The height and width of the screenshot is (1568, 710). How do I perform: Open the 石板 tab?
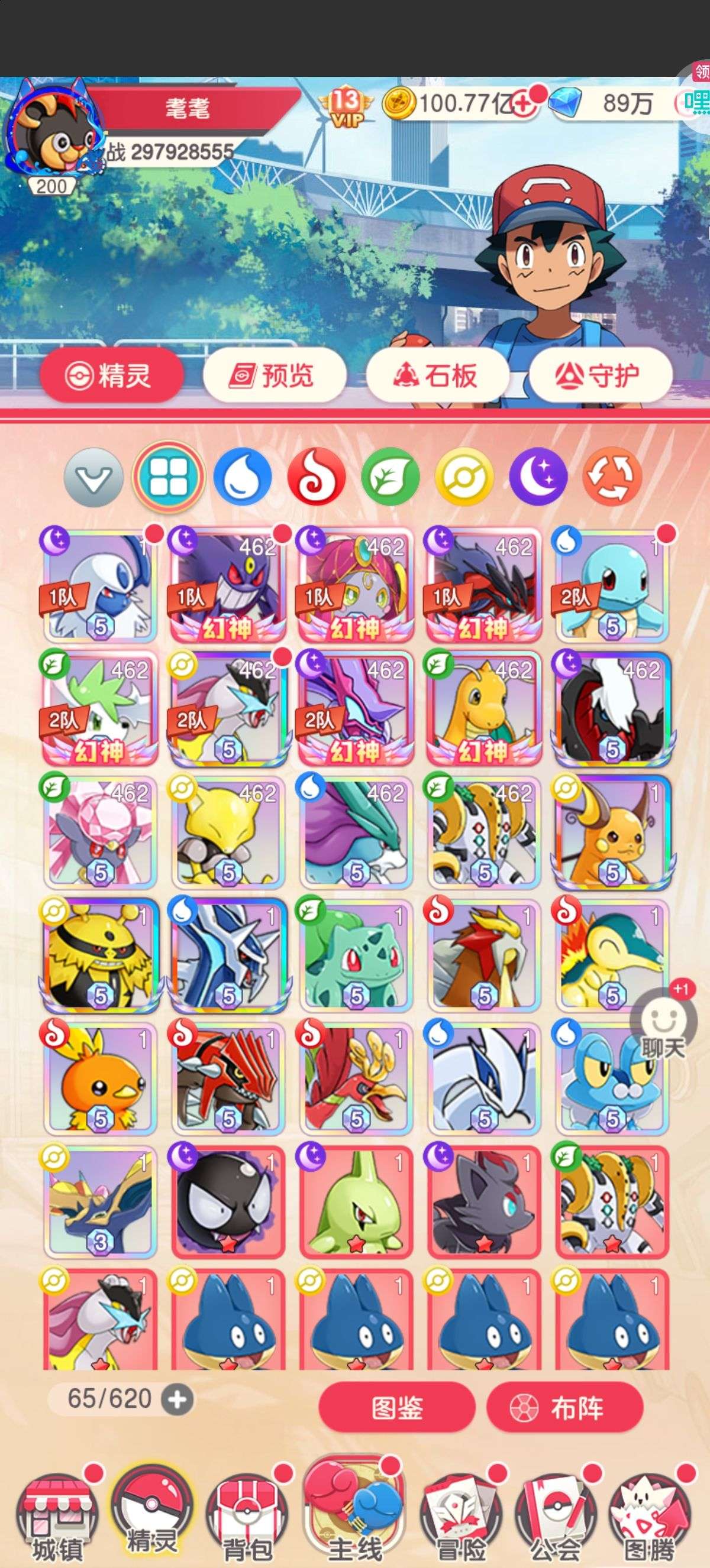(437, 375)
